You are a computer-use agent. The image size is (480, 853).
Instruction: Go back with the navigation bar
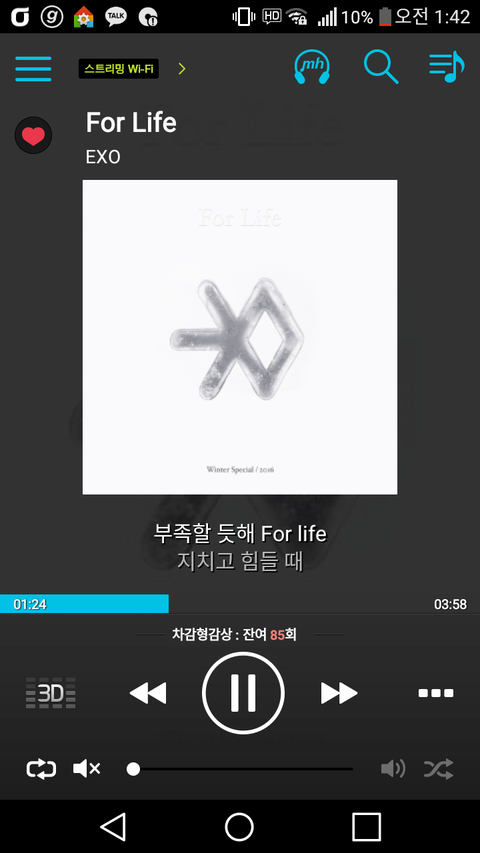click(114, 827)
